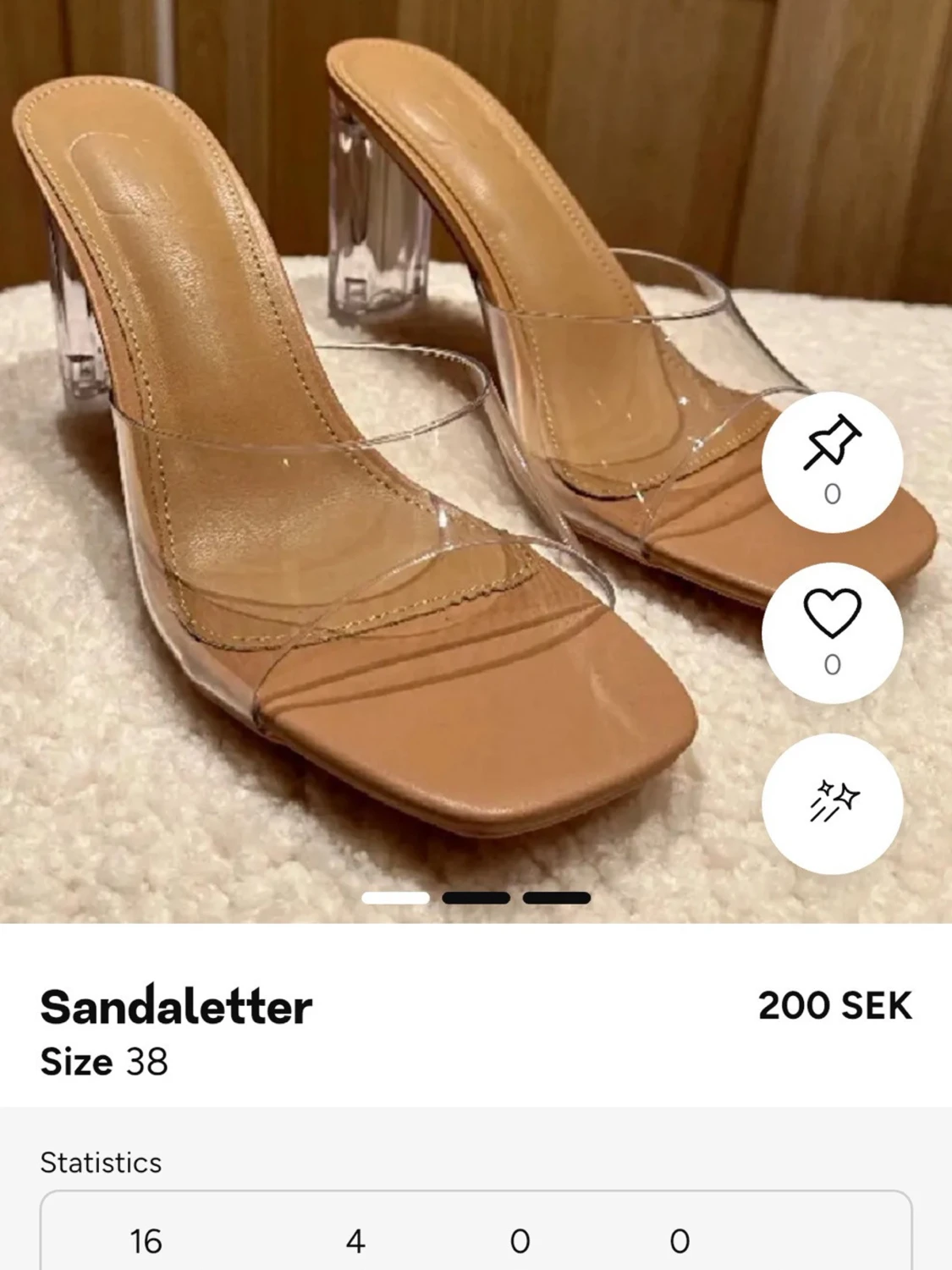The image size is (952, 1270).
Task: Open the Statistics section
Action: [99, 1163]
